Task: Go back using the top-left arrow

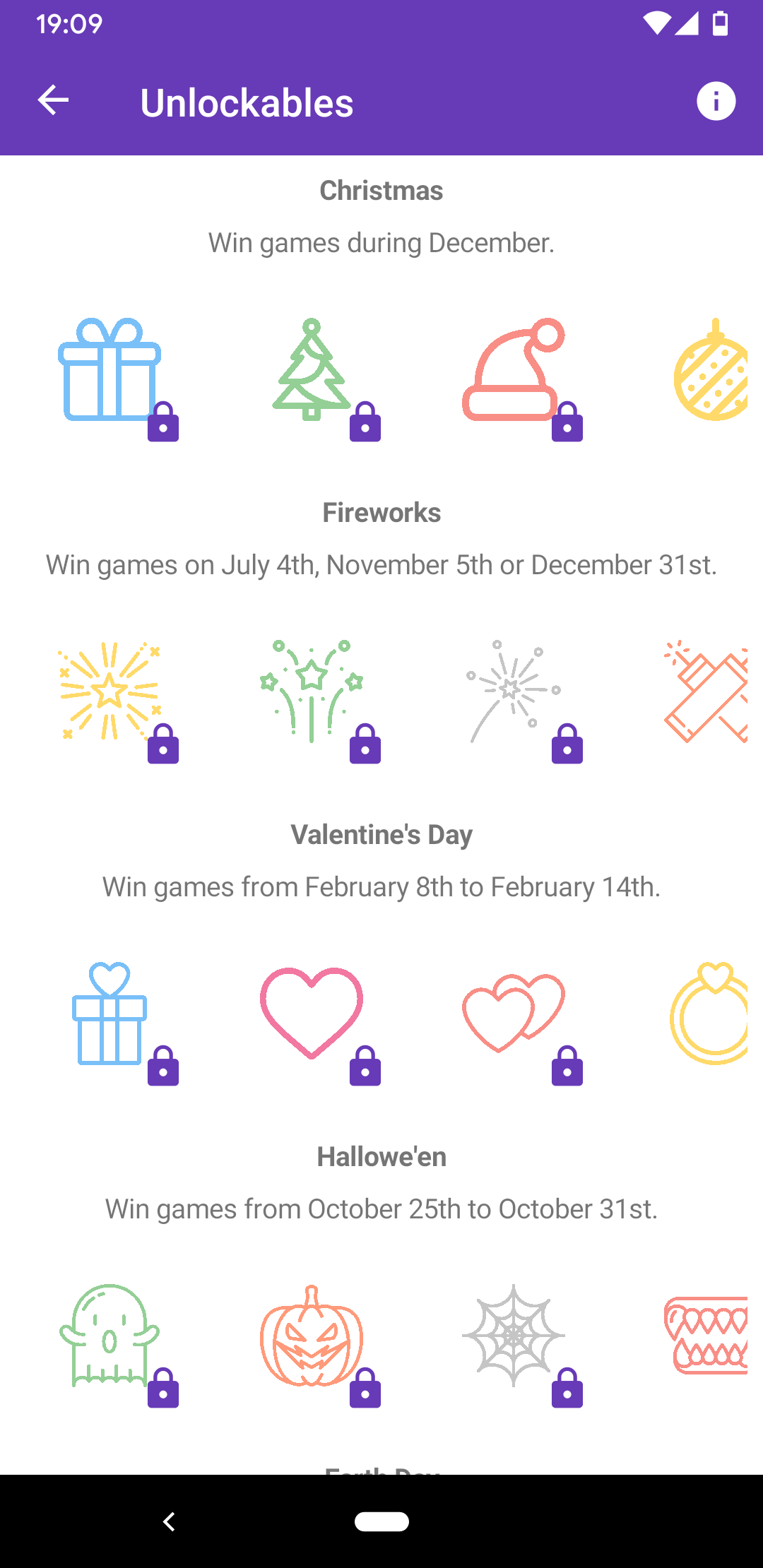Action: coord(53,100)
